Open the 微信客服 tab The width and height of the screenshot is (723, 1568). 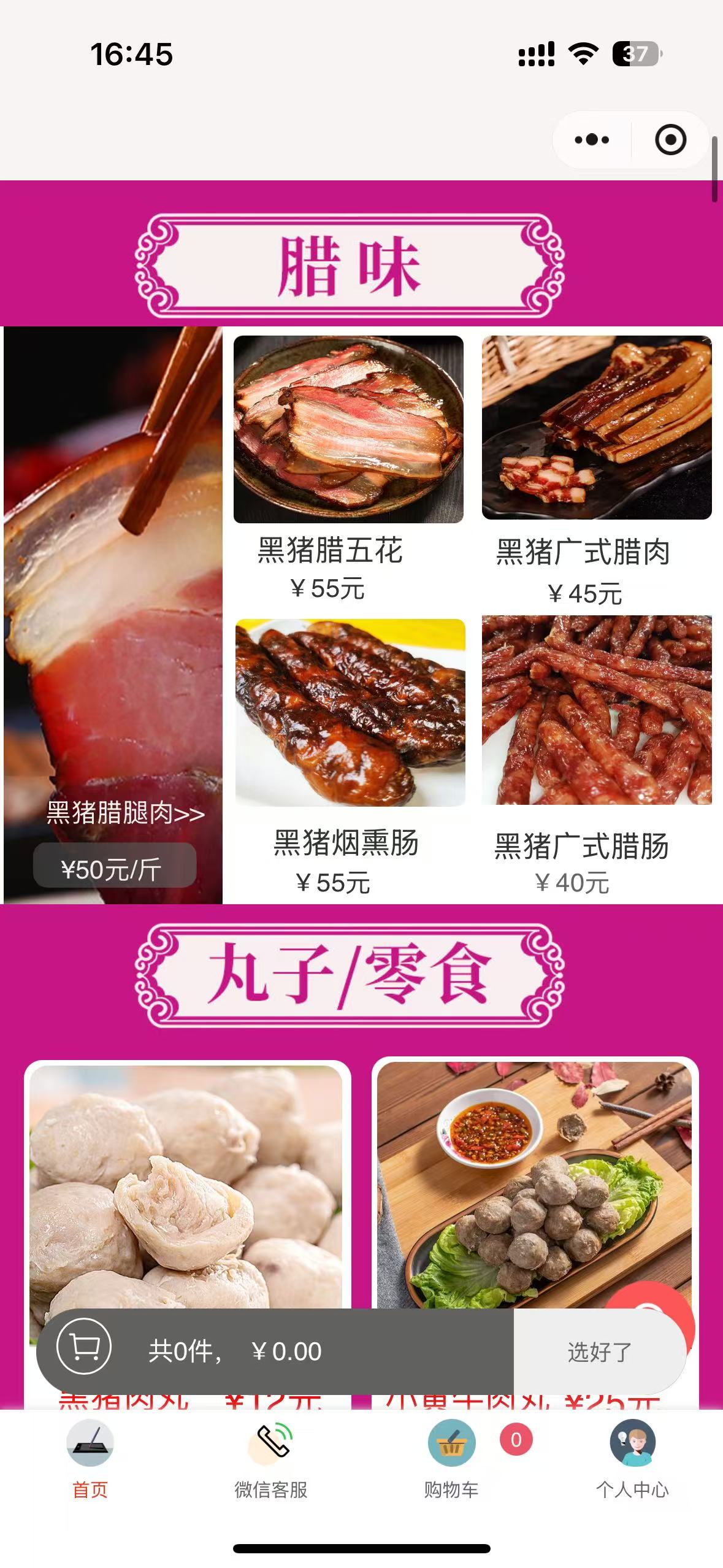(270, 1460)
